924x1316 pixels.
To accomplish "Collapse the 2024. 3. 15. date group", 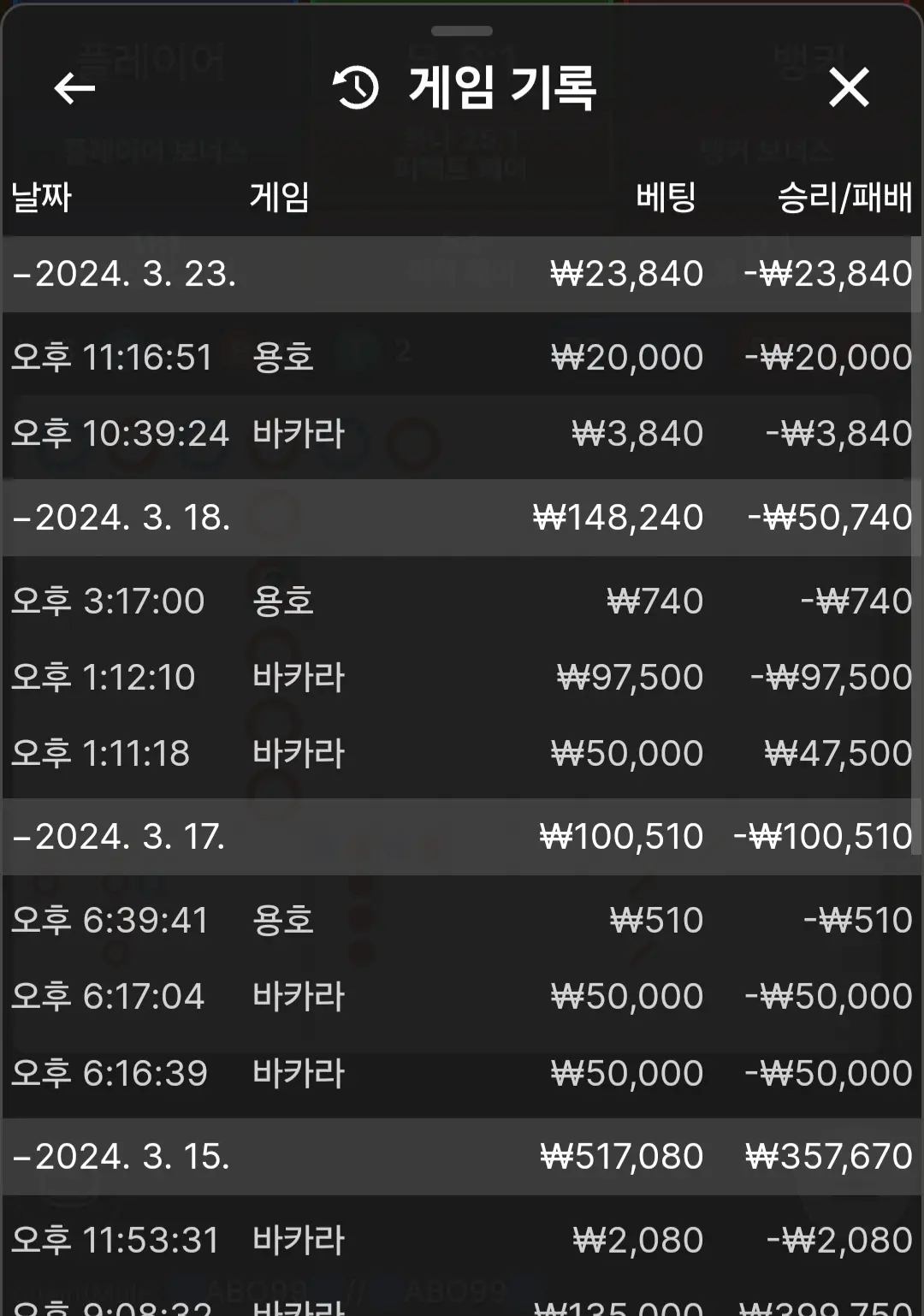I will [x=462, y=1157].
